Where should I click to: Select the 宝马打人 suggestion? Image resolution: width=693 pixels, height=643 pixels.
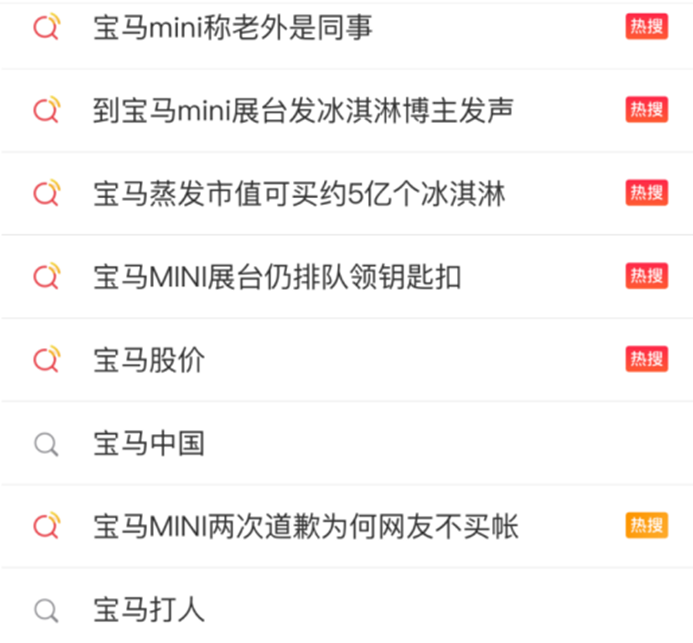[x=148, y=608]
